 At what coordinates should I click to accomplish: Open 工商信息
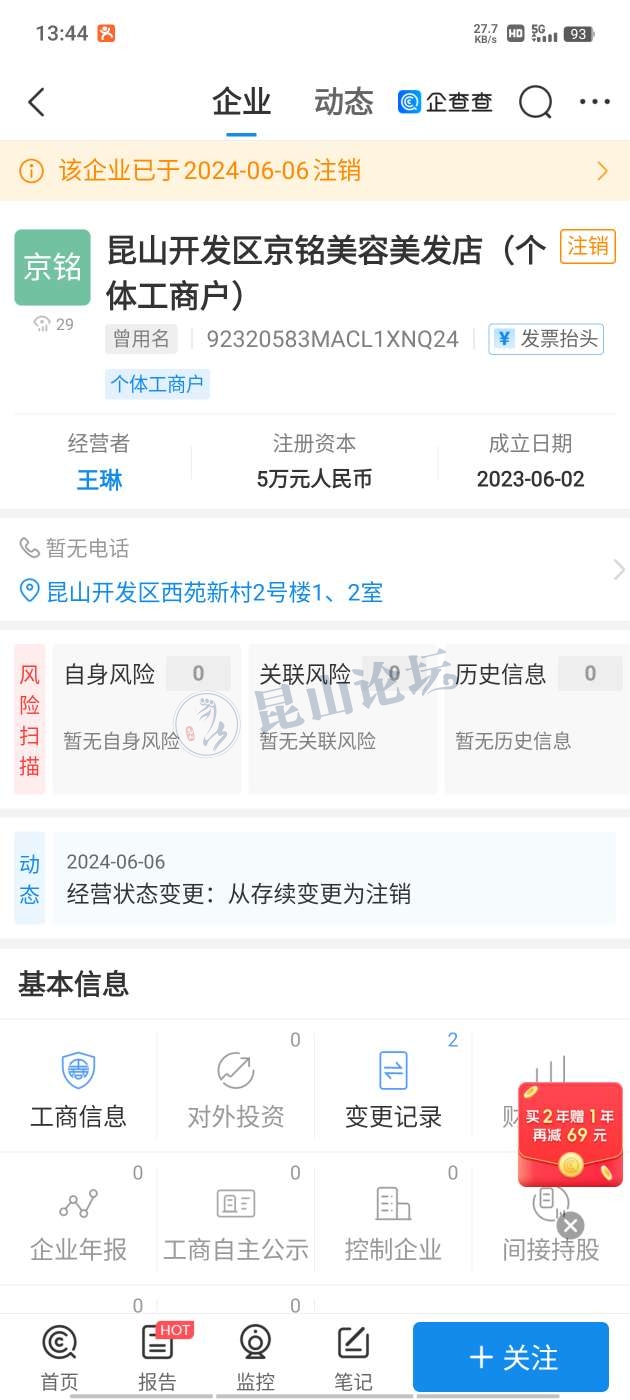pos(78,1090)
